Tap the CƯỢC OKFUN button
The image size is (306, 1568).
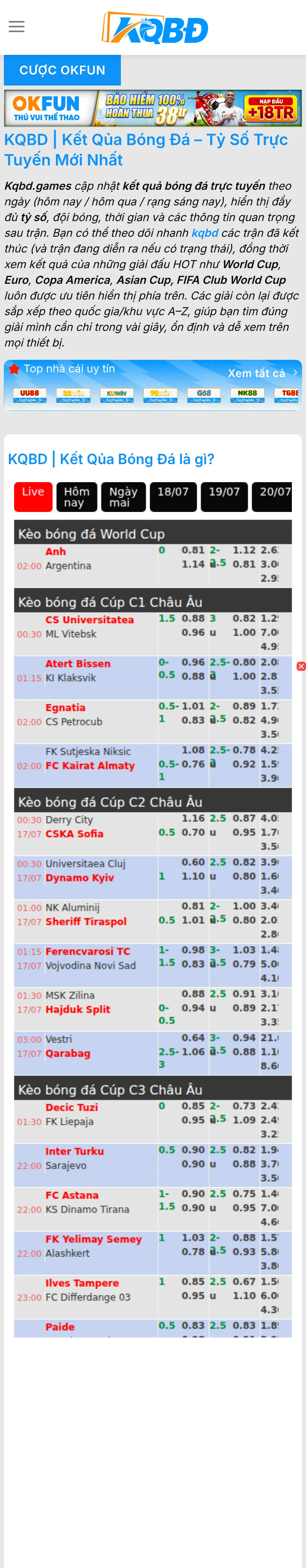point(62,70)
